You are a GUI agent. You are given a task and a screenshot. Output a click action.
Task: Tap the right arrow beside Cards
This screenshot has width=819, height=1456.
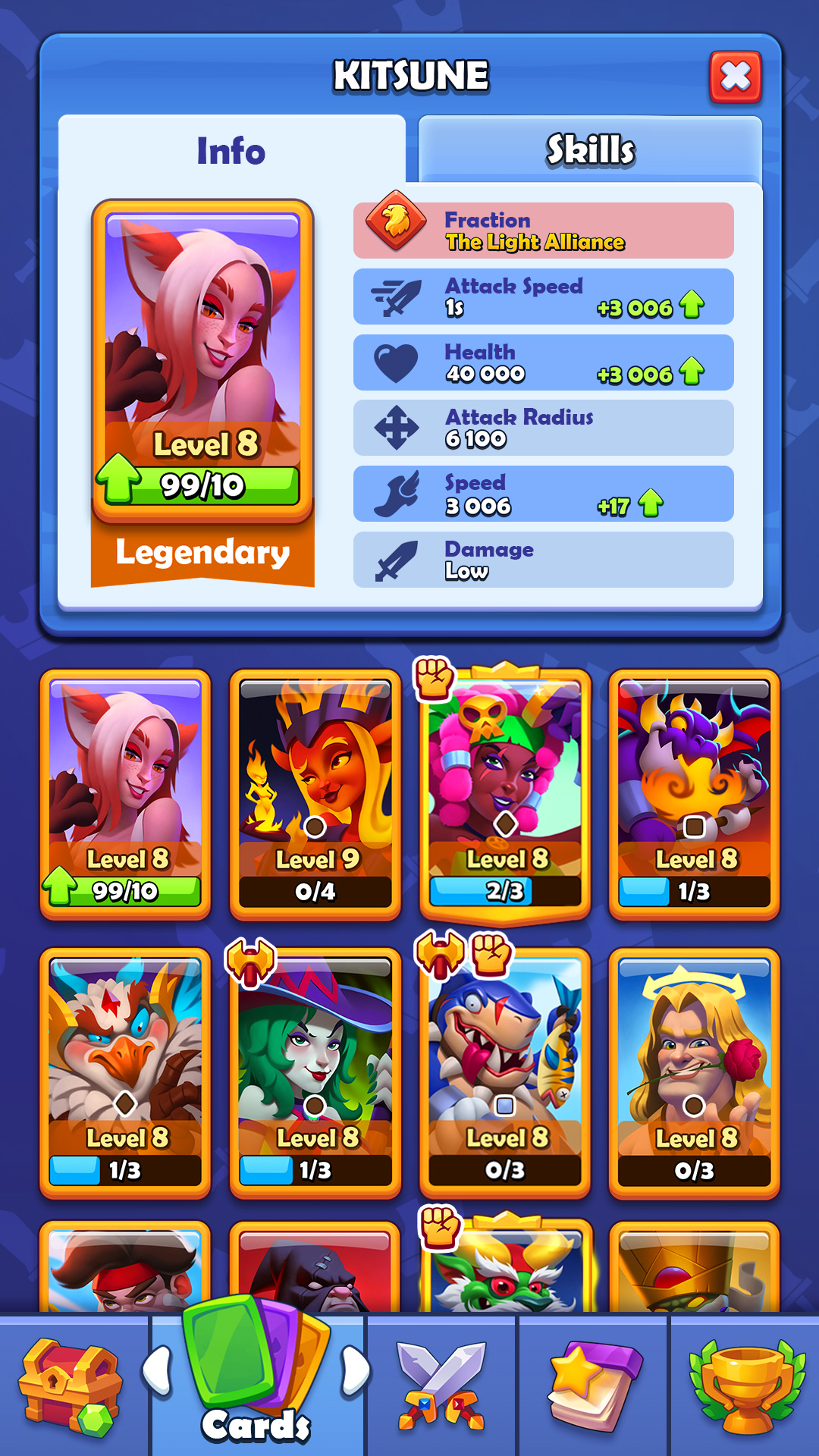[x=354, y=1370]
